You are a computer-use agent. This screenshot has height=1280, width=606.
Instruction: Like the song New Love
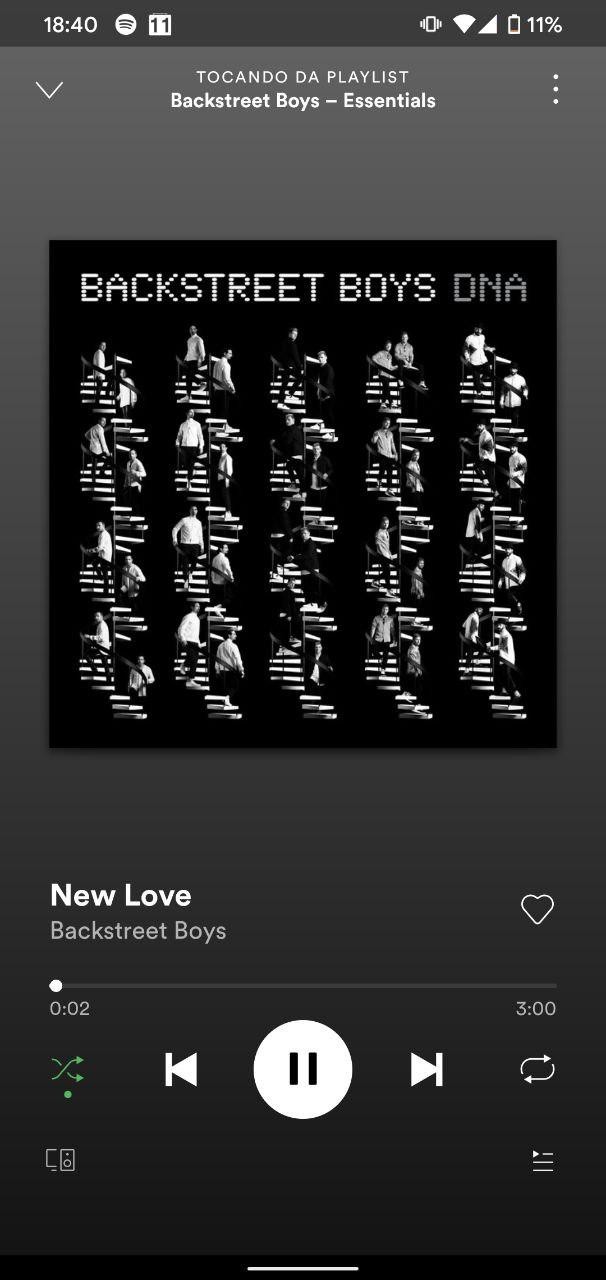click(537, 910)
